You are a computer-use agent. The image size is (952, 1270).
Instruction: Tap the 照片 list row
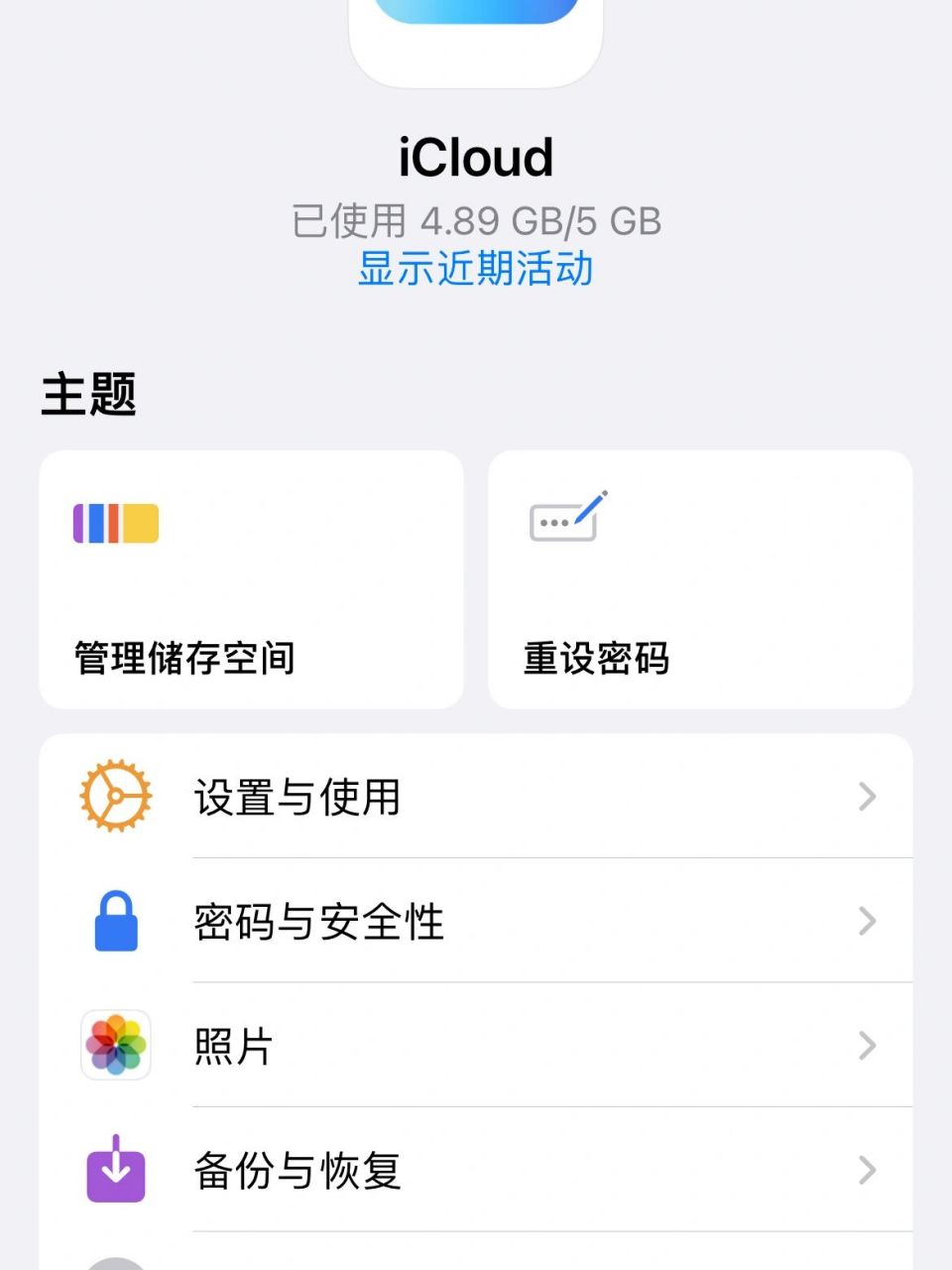496,1046
